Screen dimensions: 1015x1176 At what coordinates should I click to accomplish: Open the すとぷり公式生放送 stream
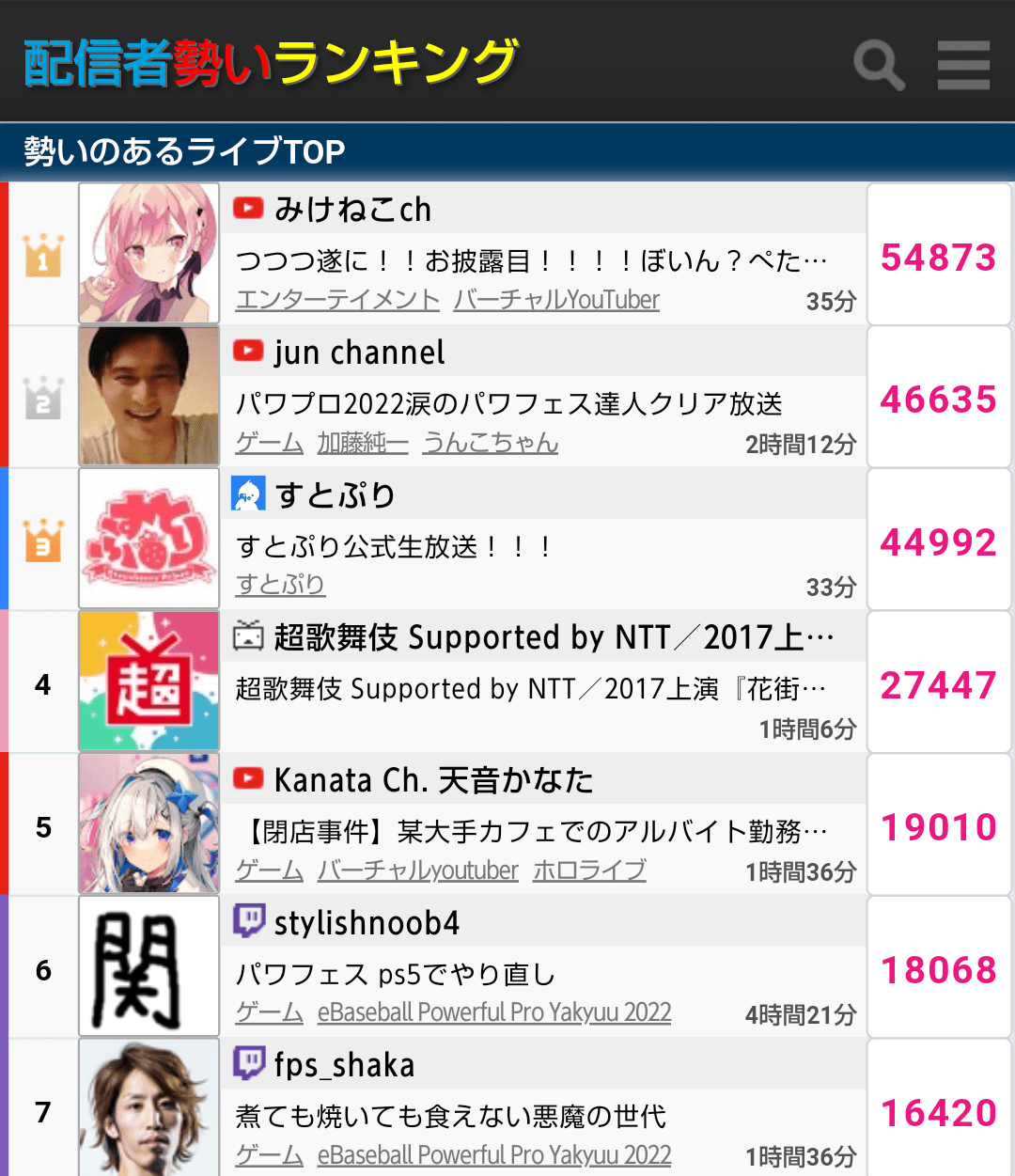(395, 546)
